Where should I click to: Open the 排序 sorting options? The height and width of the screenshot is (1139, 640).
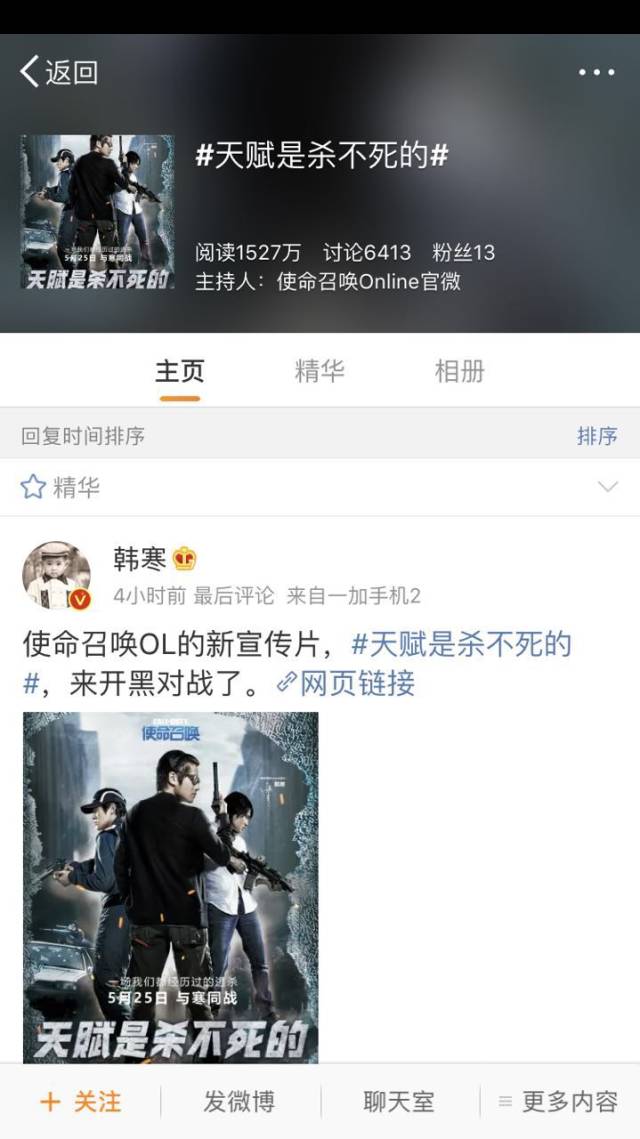click(597, 436)
